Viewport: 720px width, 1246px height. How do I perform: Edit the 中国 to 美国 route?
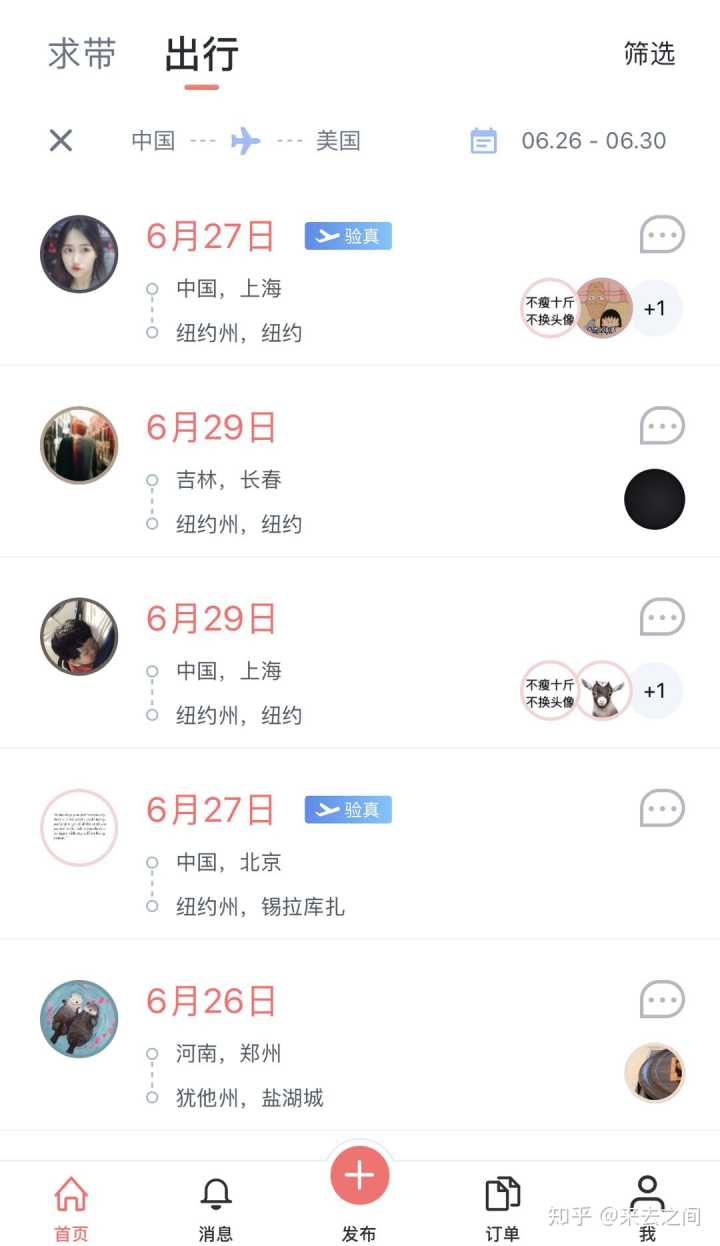point(245,141)
